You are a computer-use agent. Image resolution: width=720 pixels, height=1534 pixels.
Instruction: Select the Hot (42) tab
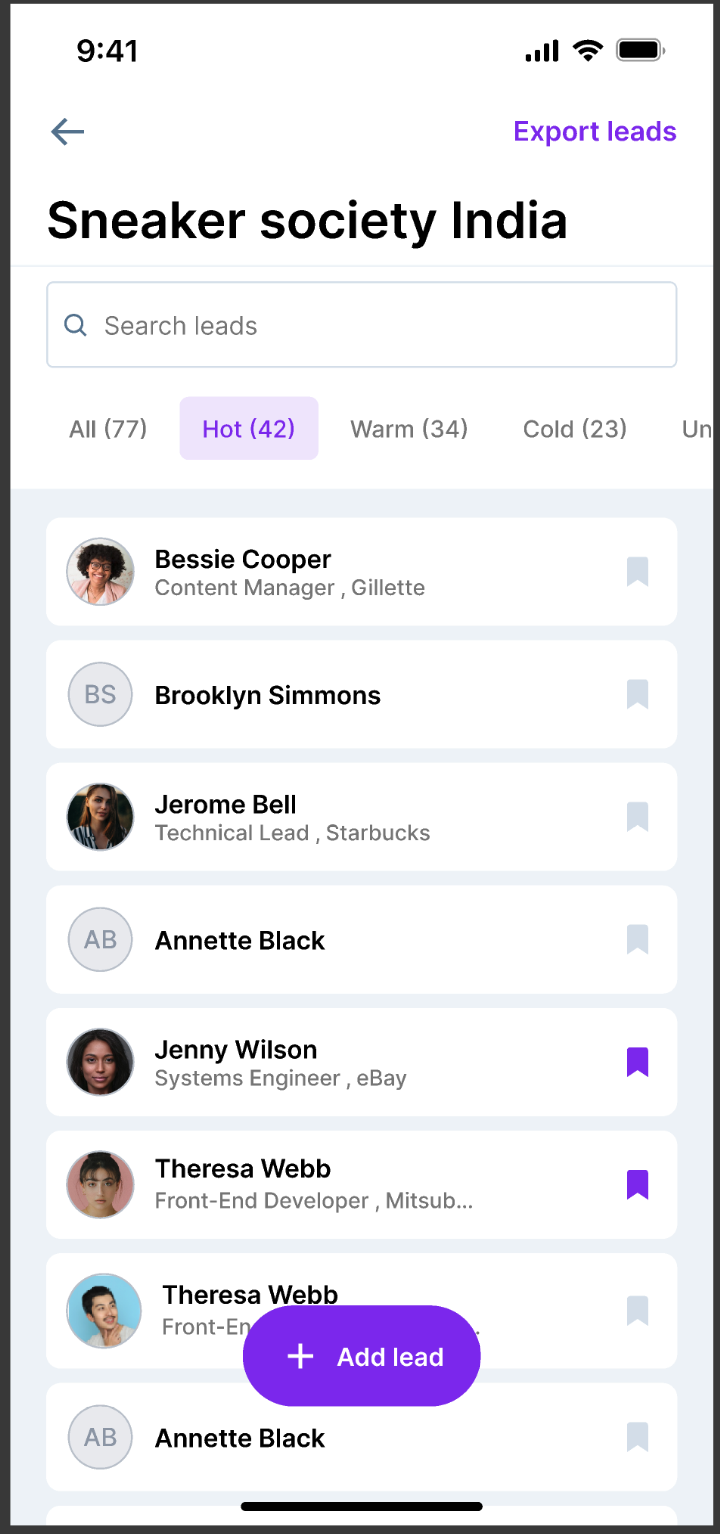tap(249, 429)
